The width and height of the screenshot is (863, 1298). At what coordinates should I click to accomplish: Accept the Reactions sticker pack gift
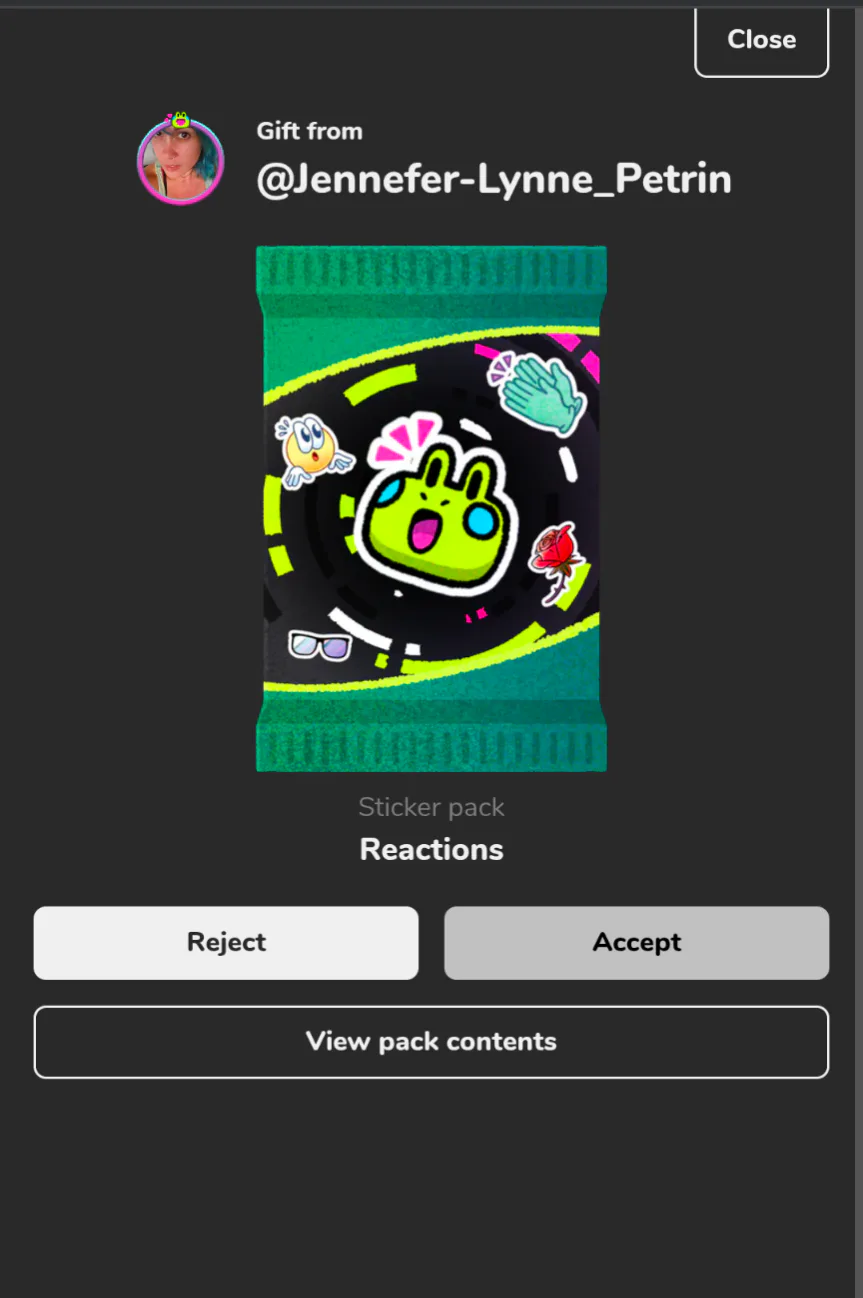pyautogui.click(x=636, y=942)
